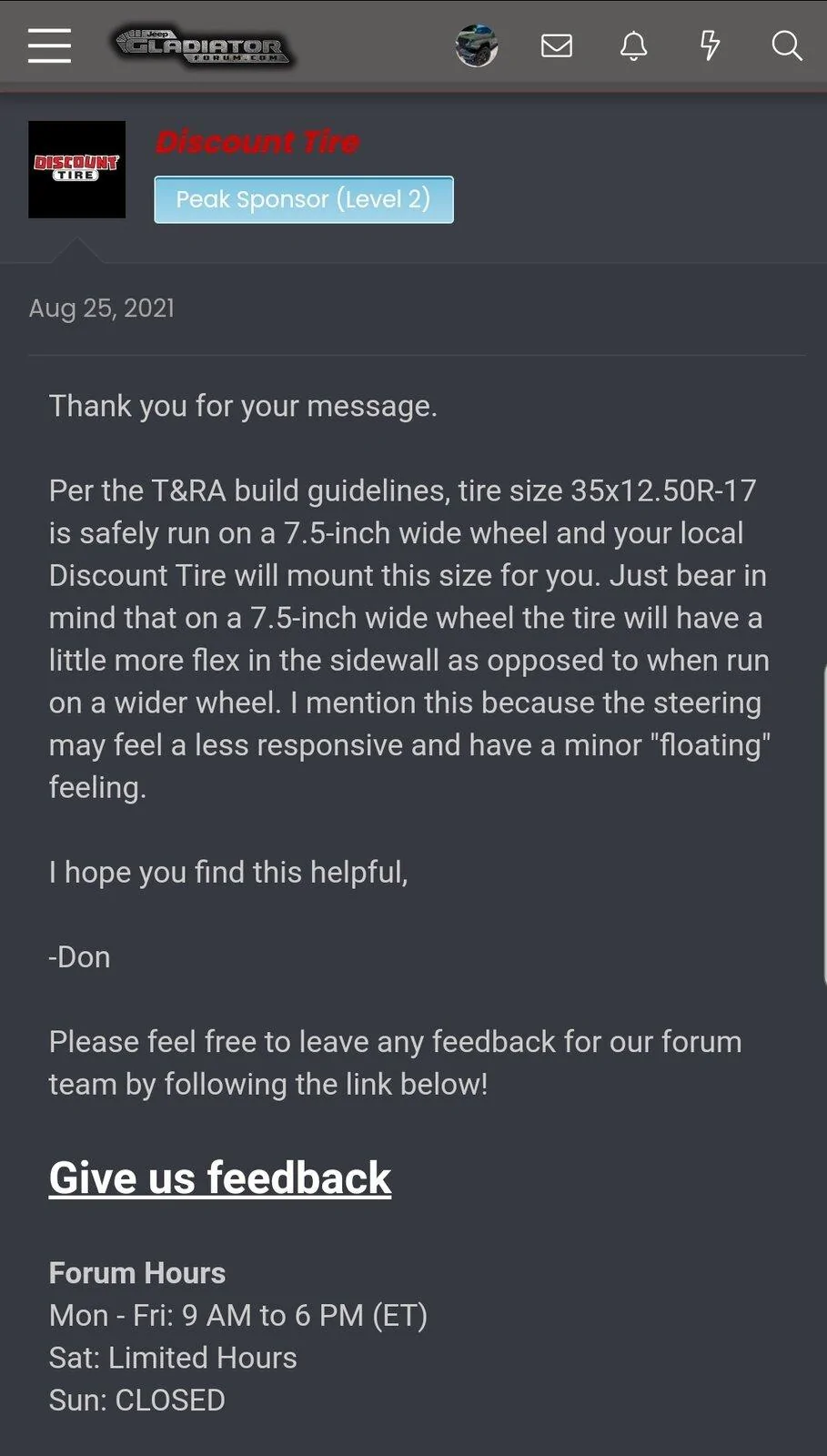Viewport: 827px width, 1456px height.
Task: Open the search magnifier
Action: point(787,45)
